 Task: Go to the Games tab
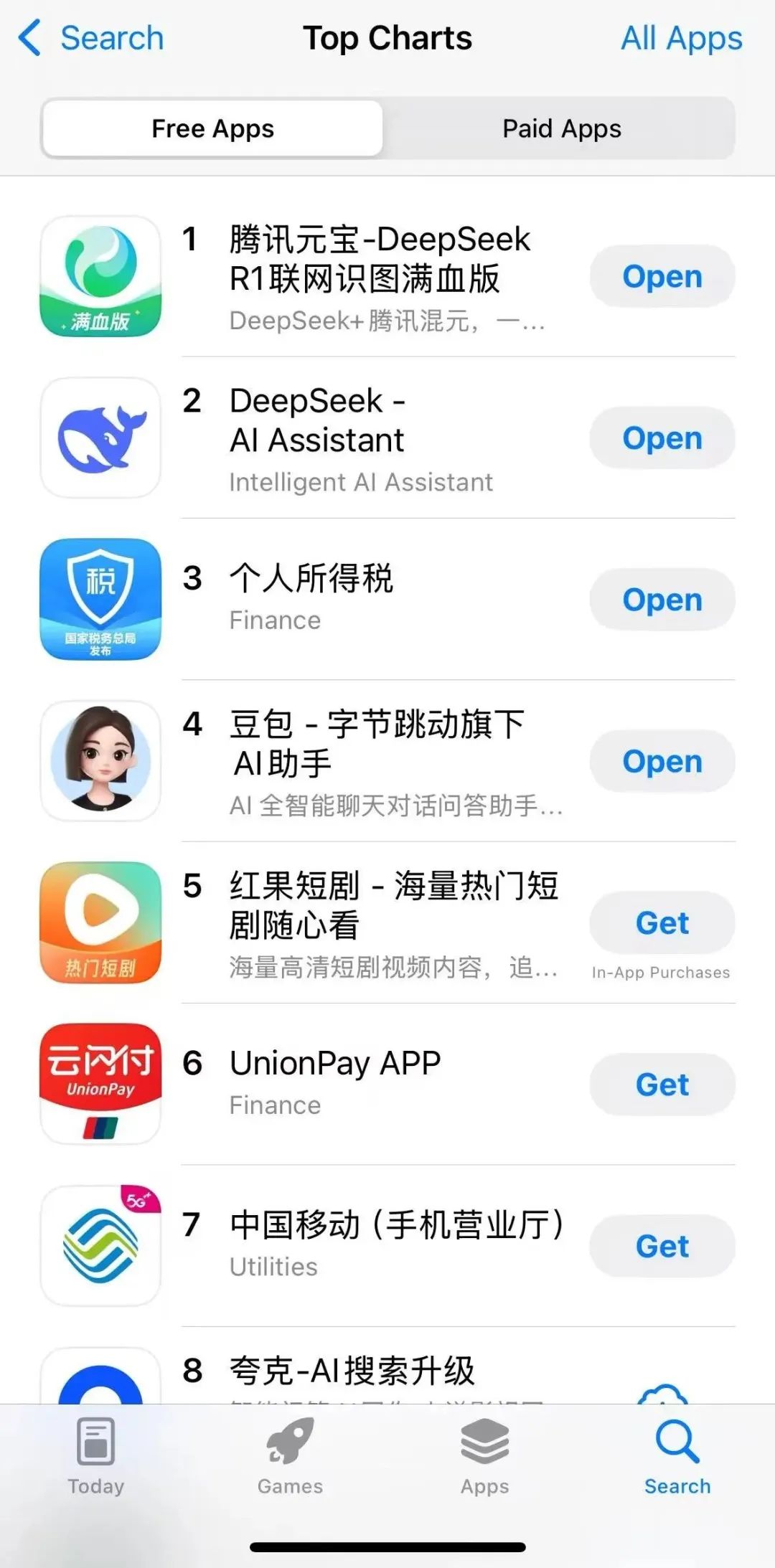(290, 1456)
